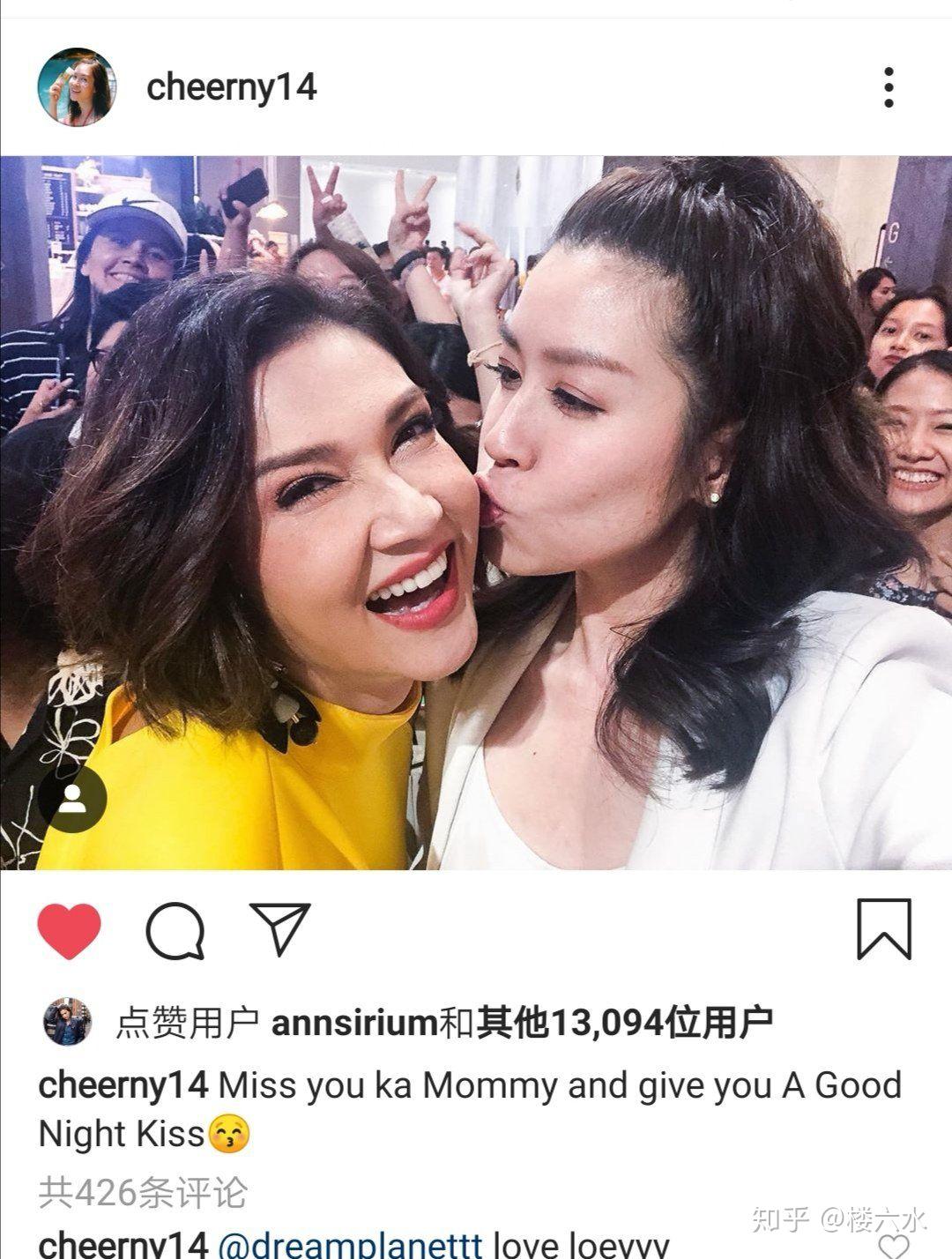Open cheerny14's profile picture

point(77,88)
